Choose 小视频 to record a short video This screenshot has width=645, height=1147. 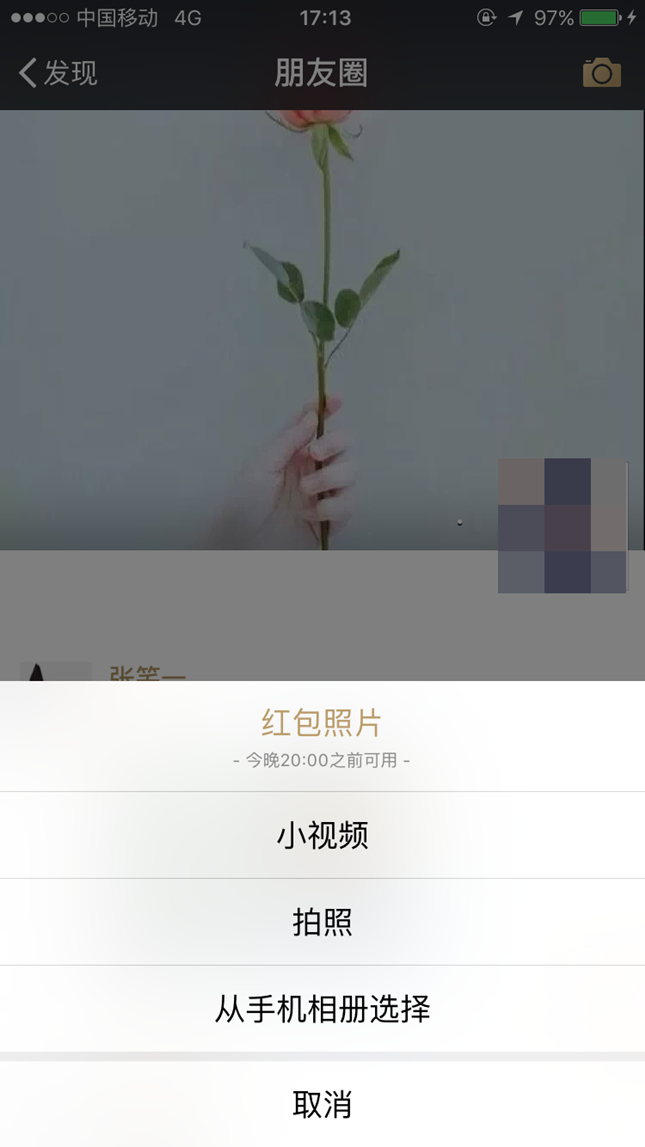(322, 835)
